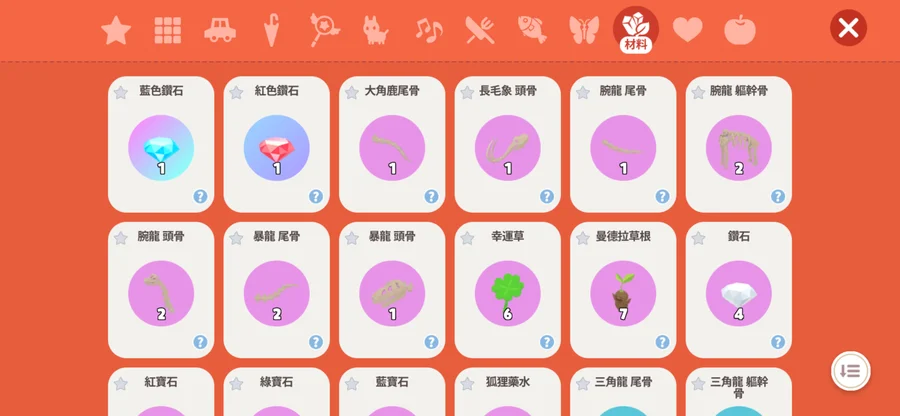Show help info for 鑽石
Image resolution: width=900 pixels, height=416 pixels.
click(x=777, y=342)
